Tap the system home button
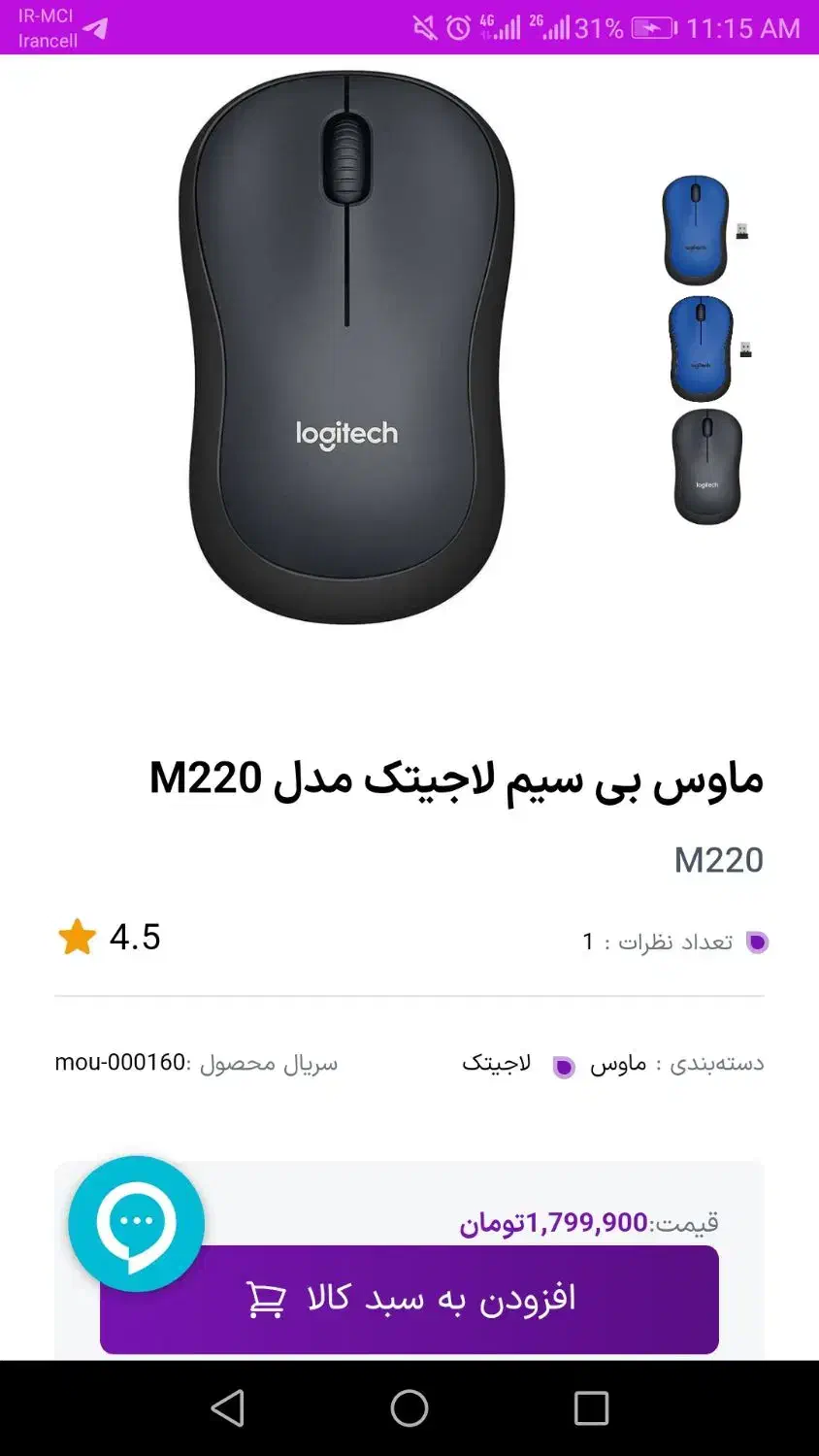The height and width of the screenshot is (1456, 819). point(409,1407)
